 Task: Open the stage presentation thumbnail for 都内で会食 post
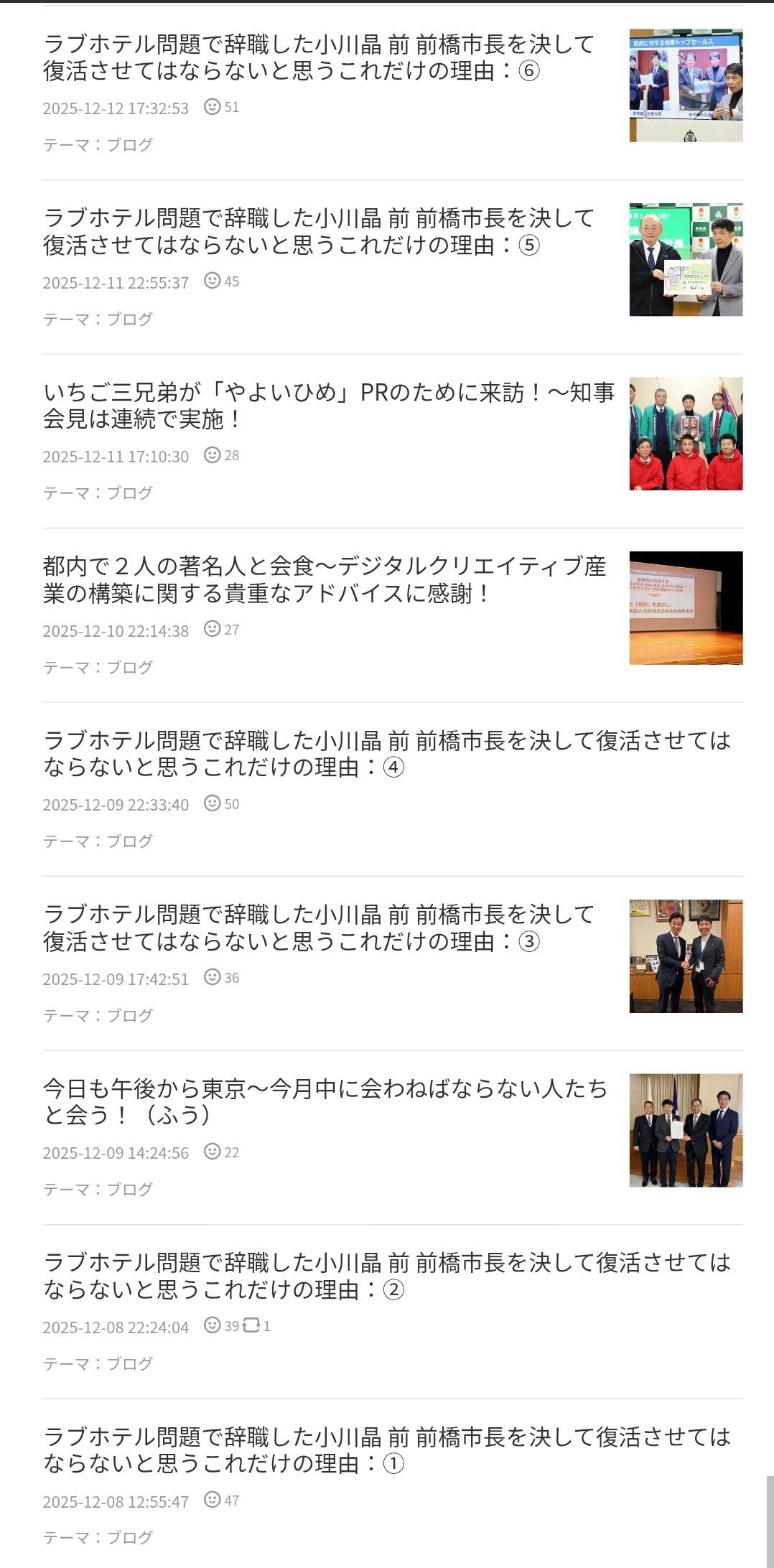click(686, 608)
